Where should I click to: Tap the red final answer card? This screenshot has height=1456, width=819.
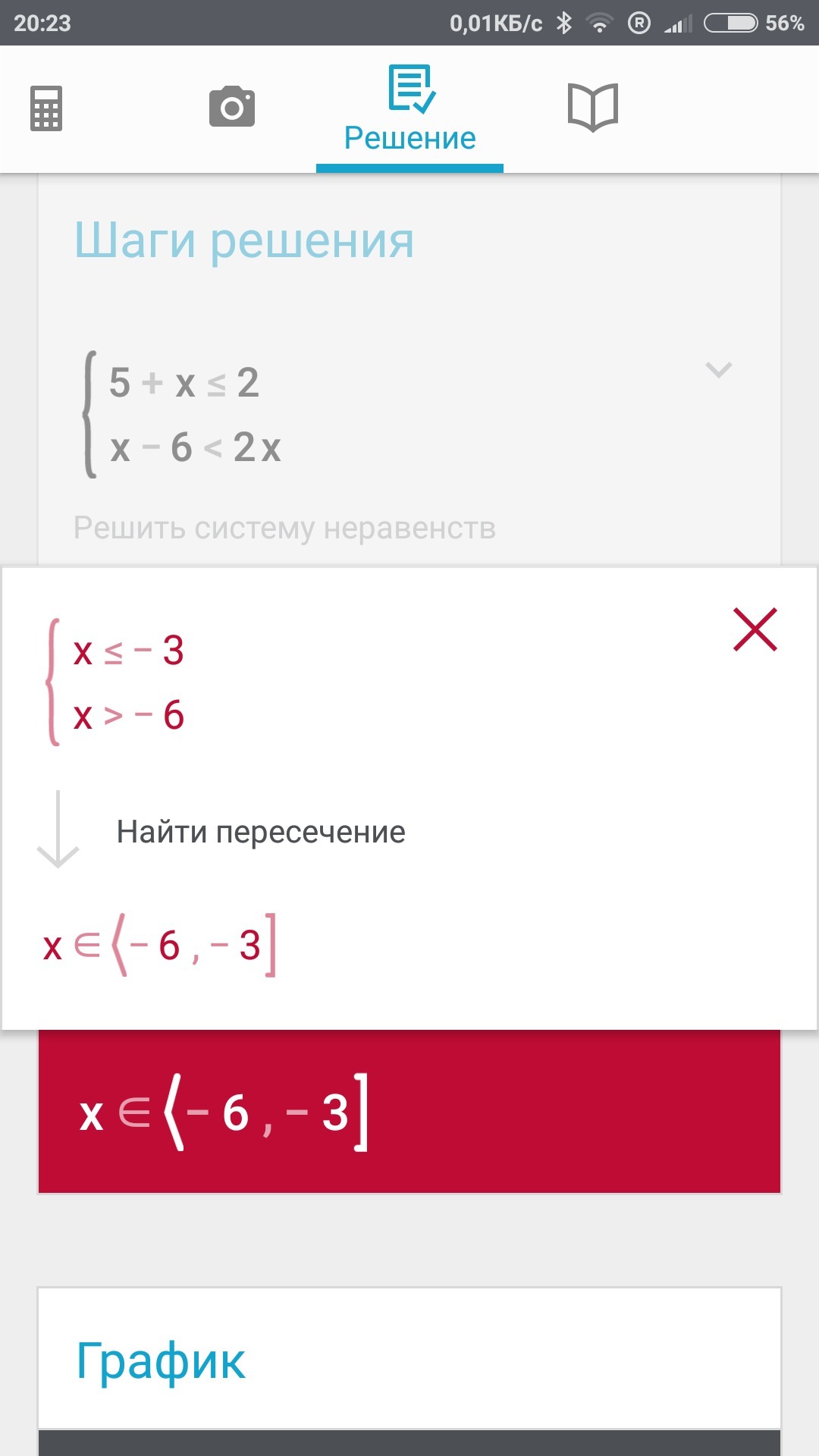point(409,1113)
